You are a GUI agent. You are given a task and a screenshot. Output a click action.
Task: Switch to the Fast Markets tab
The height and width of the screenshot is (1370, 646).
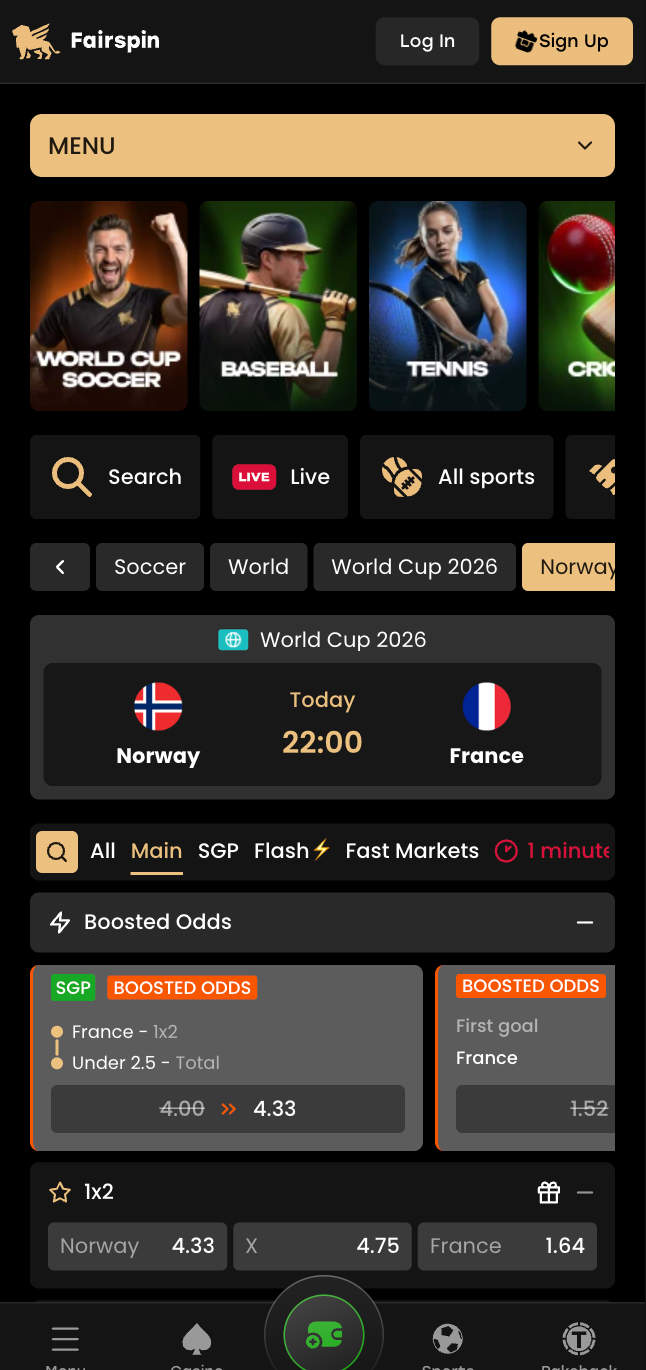click(x=412, y=851)
